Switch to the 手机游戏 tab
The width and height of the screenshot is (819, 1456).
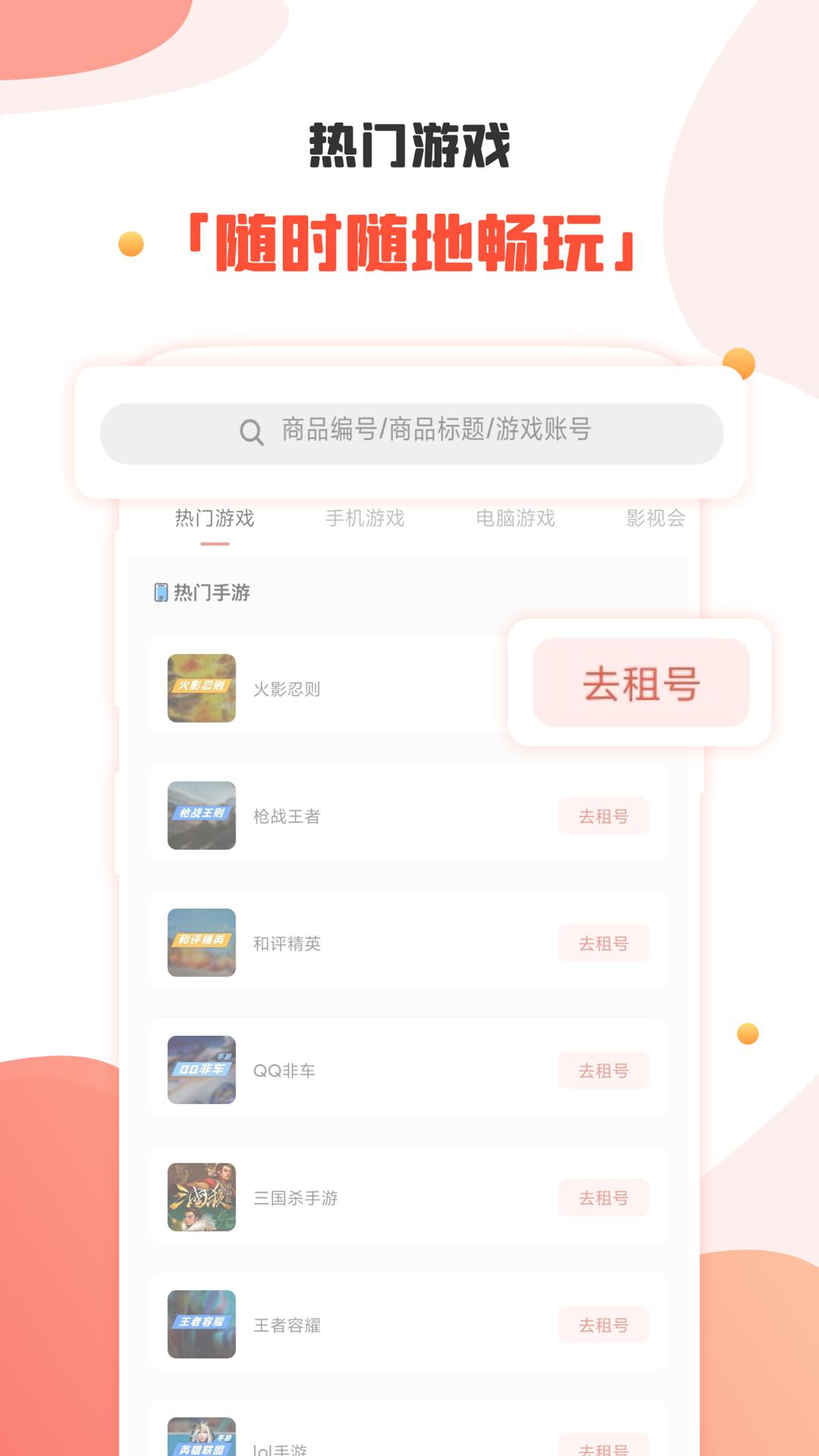coord(366,519)
